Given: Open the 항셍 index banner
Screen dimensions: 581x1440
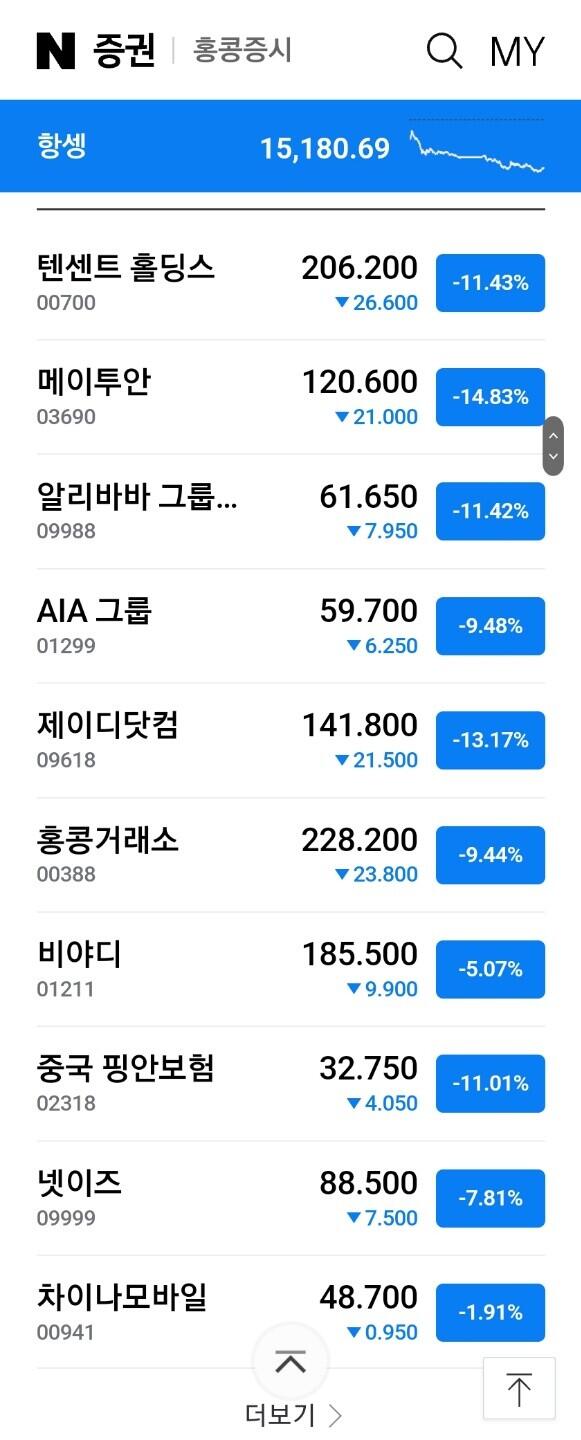Looking at the screenshot, I should [290, 146].
